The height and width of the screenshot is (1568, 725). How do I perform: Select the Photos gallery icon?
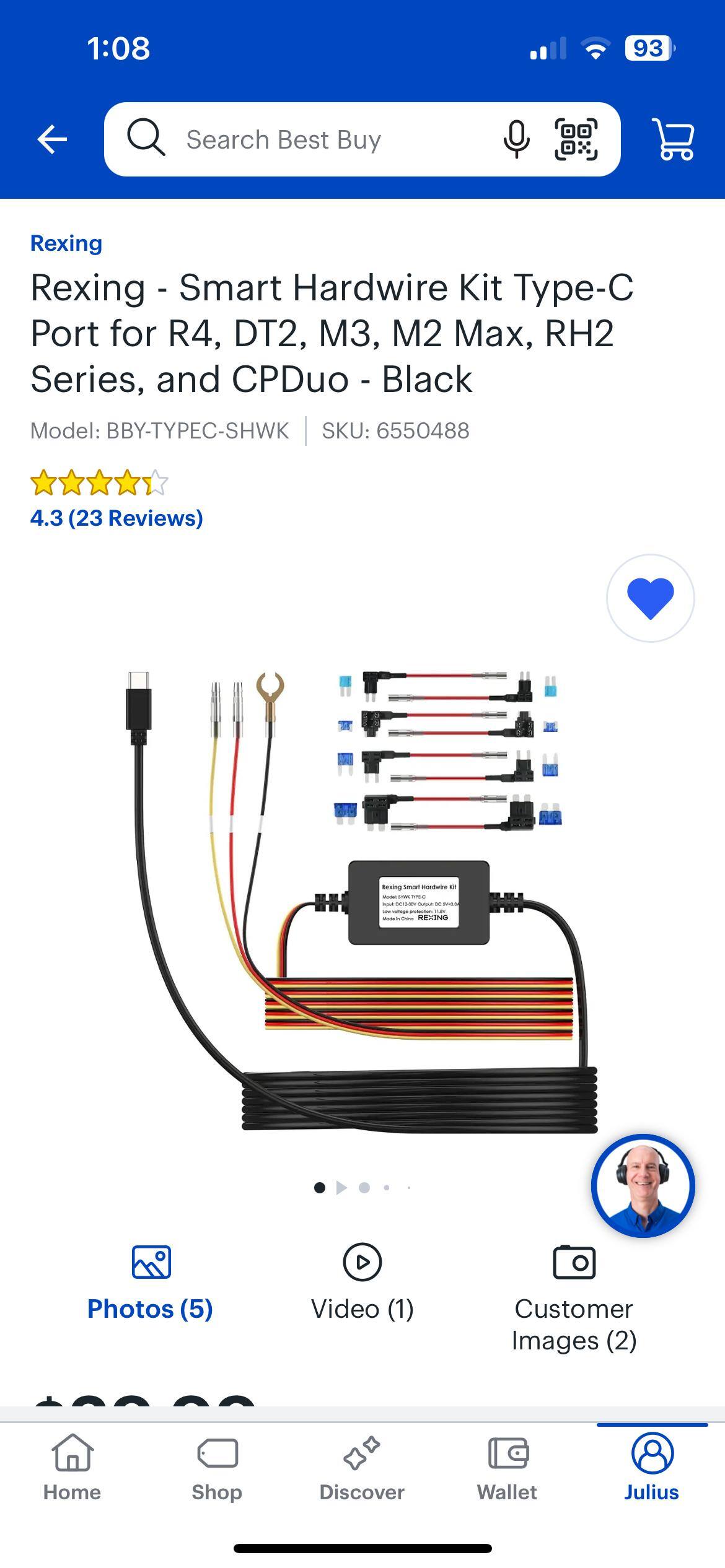[x=151, y=1261]
